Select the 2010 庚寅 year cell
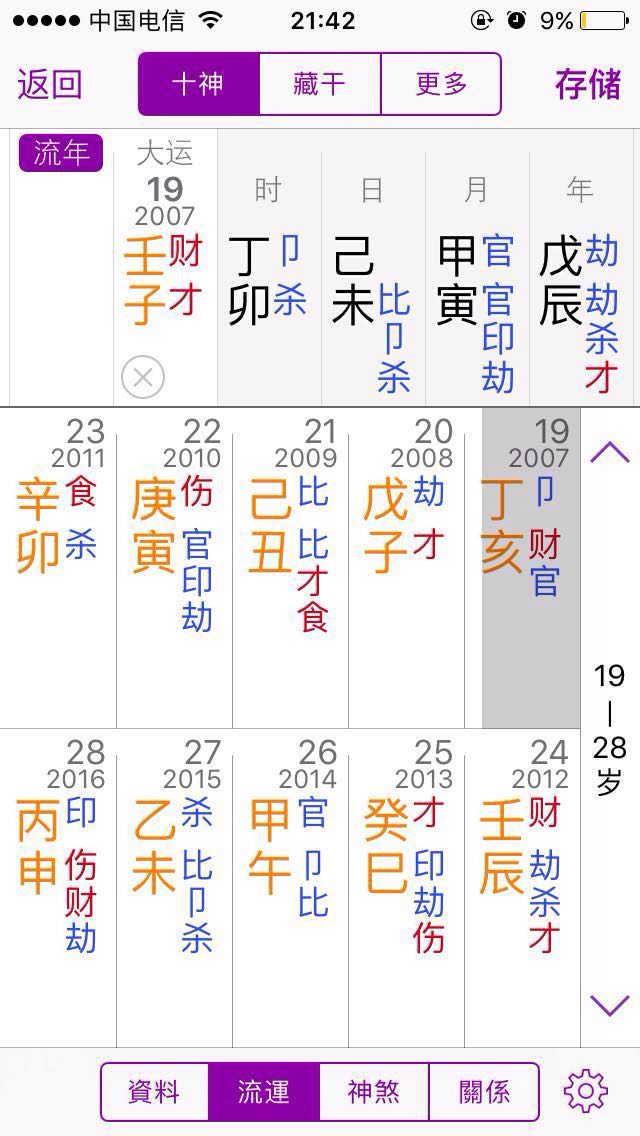 coord(175,568)
